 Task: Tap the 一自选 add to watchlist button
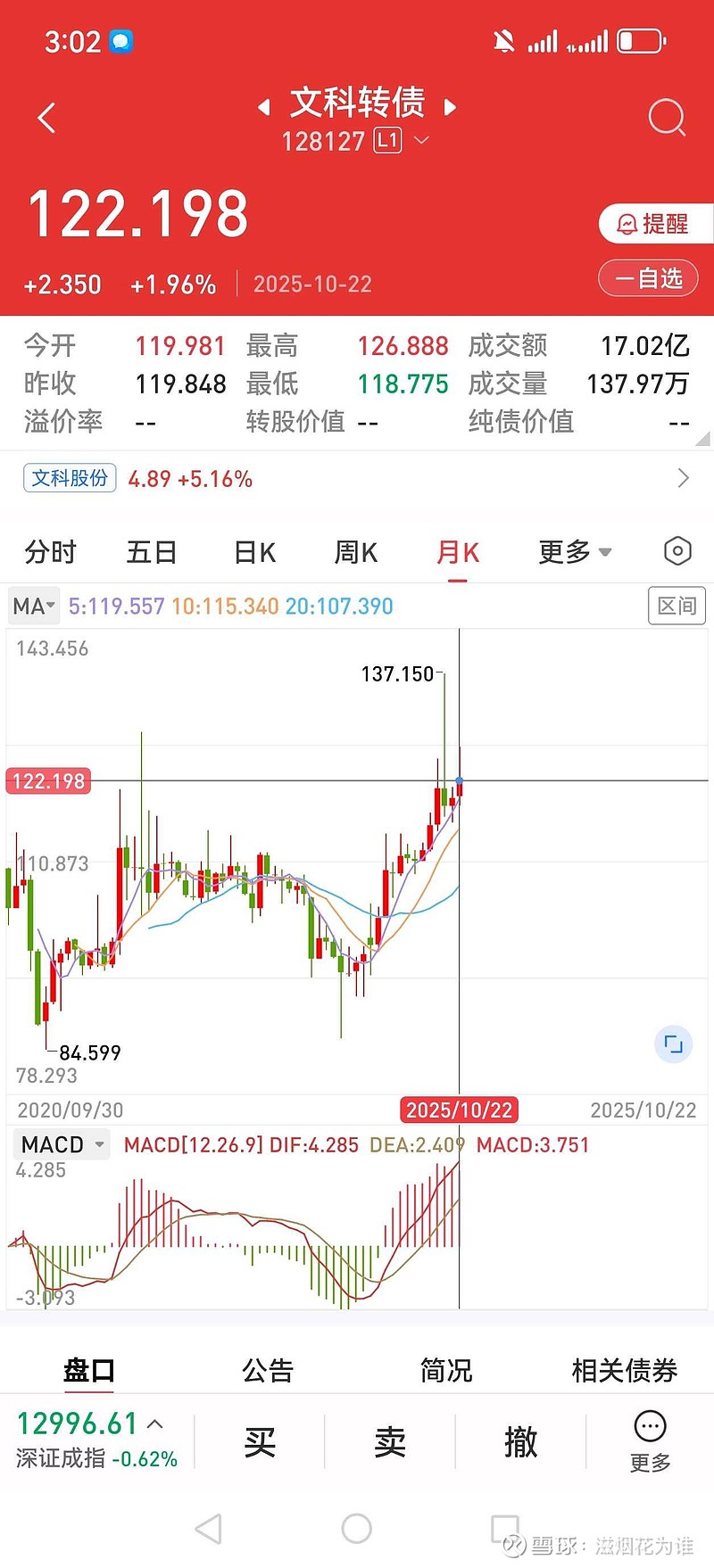649,278
